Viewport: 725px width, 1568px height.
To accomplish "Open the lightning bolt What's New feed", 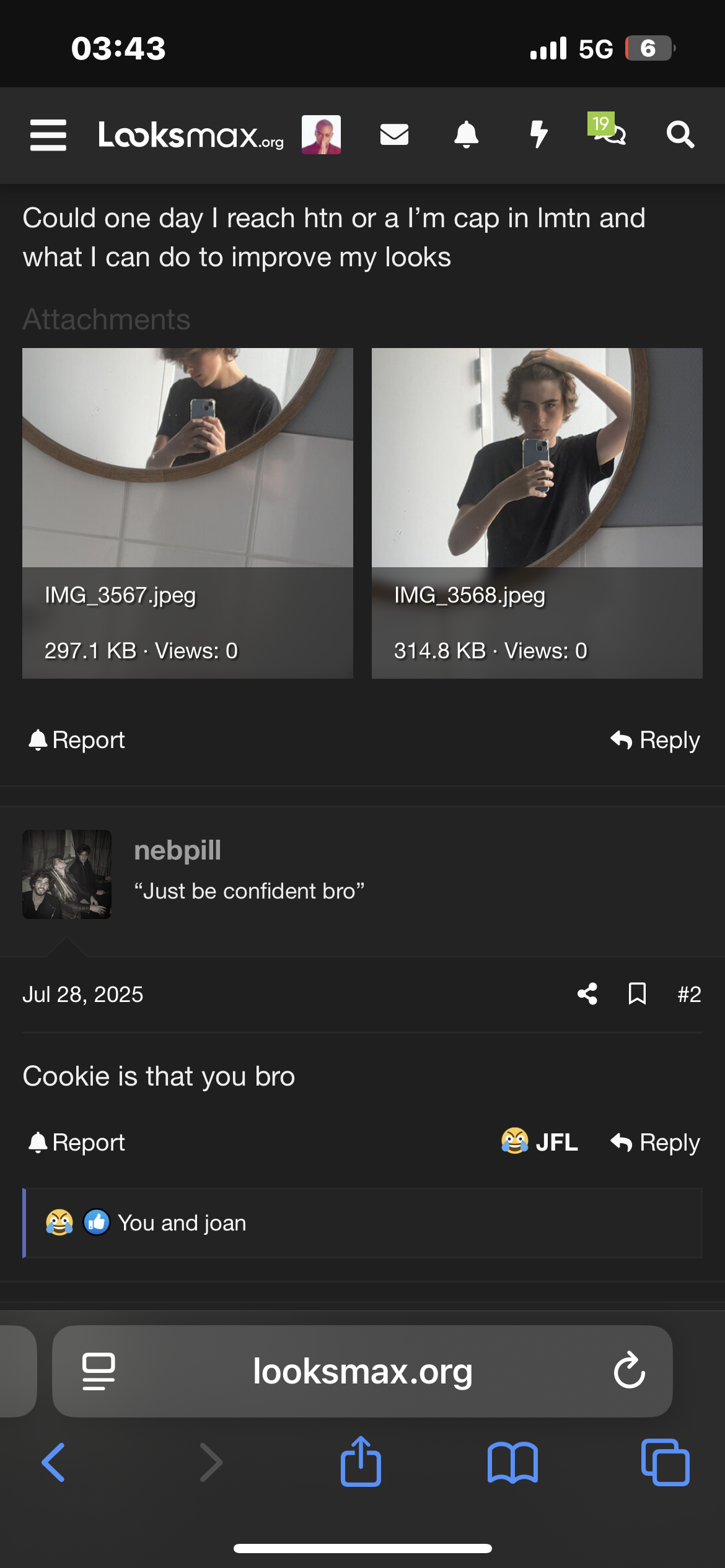I will 539,134.
